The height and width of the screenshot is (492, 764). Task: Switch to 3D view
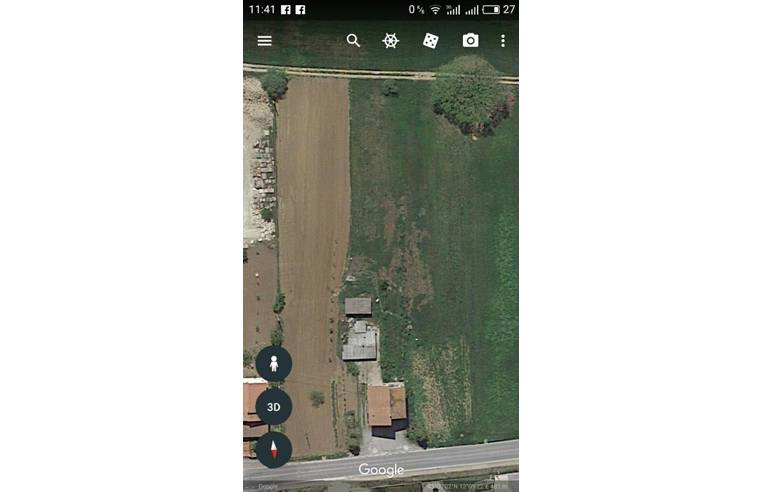pyautogui.click(x=274, y=407)
